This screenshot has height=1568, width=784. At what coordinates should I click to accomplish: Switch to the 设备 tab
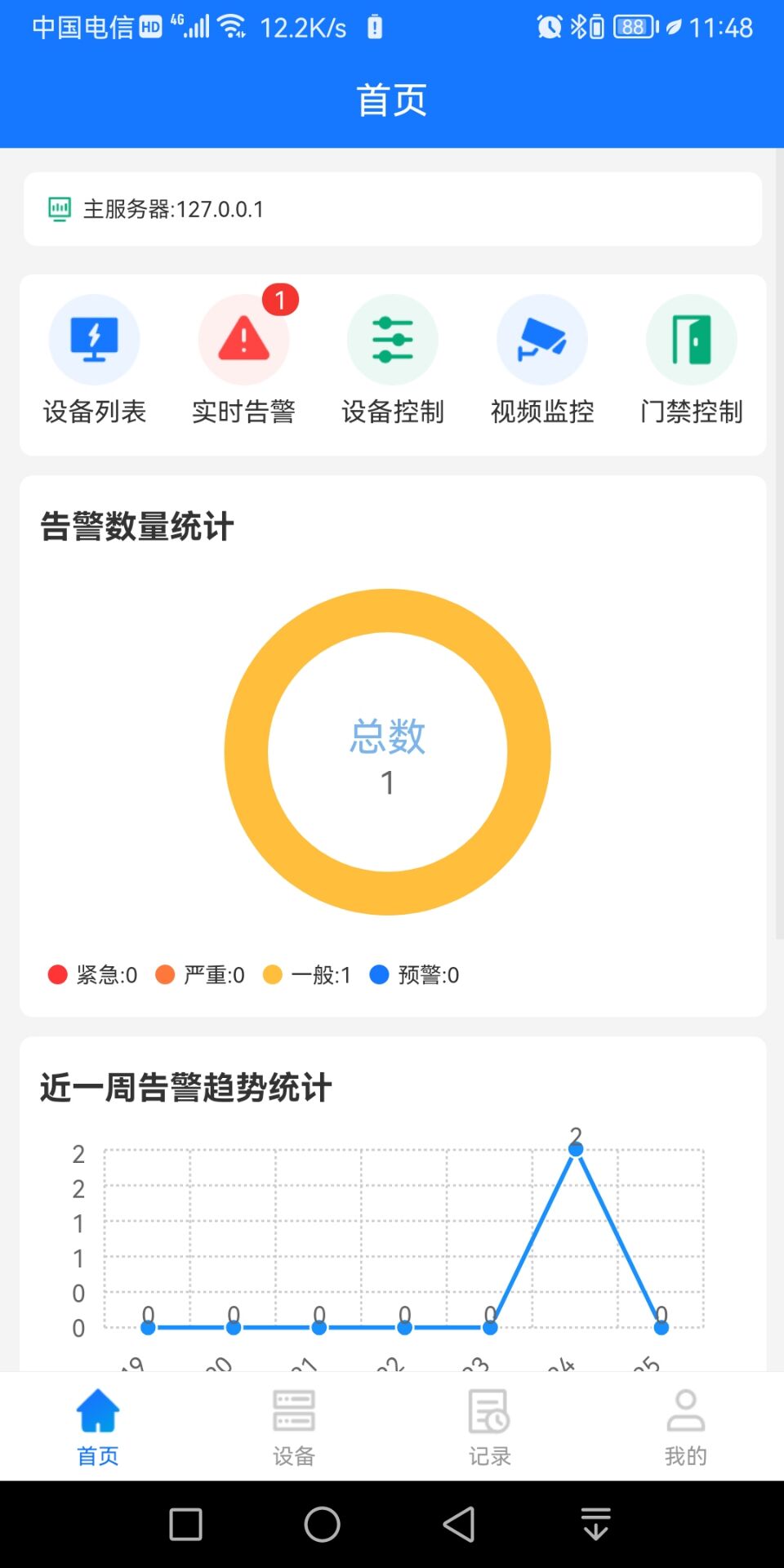(294, 1427)
